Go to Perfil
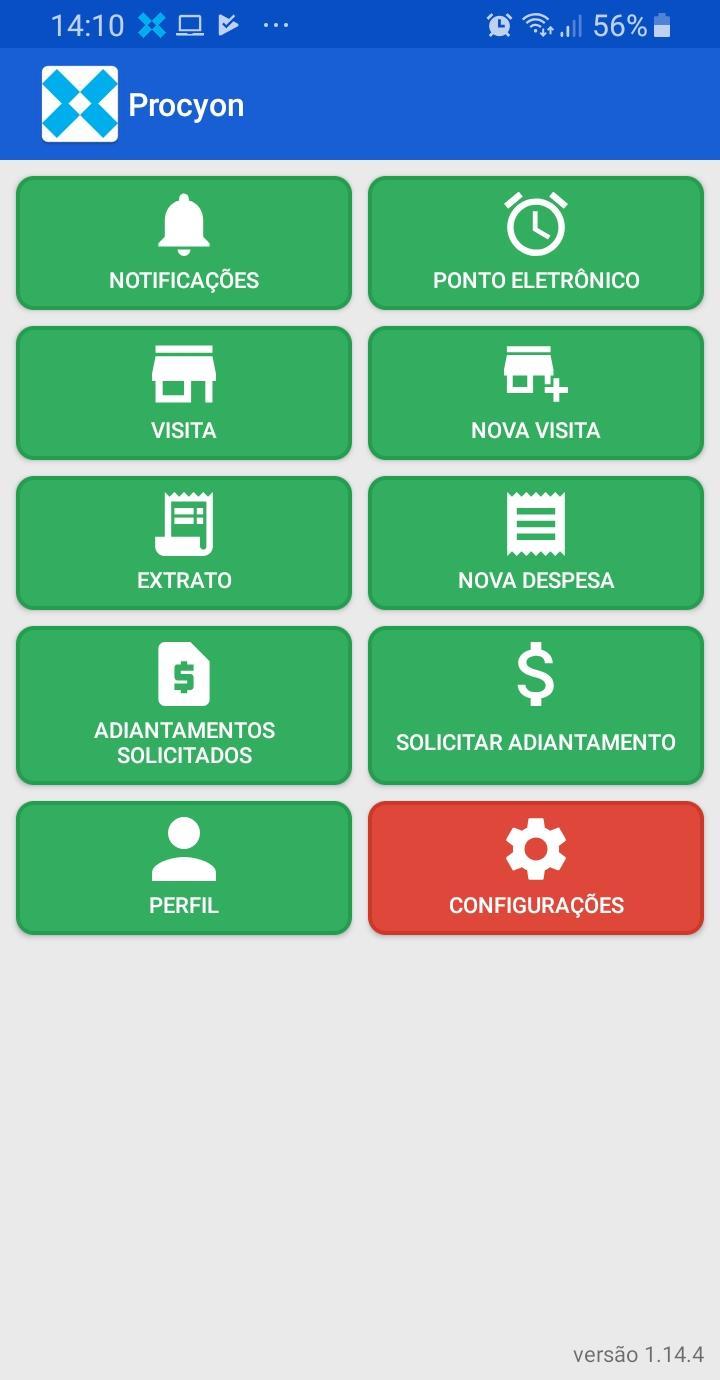Screen dimensions: 720x1380 tap(184, 868)
